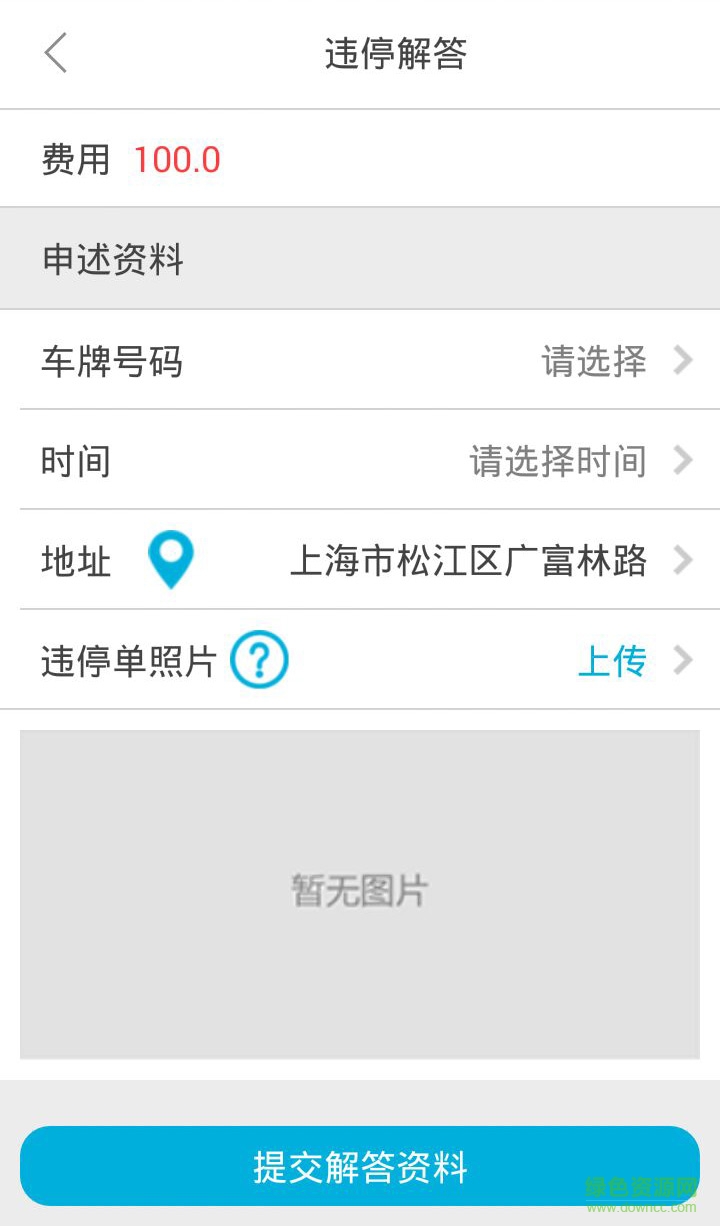Screen dimensions: 720x1226
Task: Click the address 上海市松江区广富林路
Action: point(467,561)
